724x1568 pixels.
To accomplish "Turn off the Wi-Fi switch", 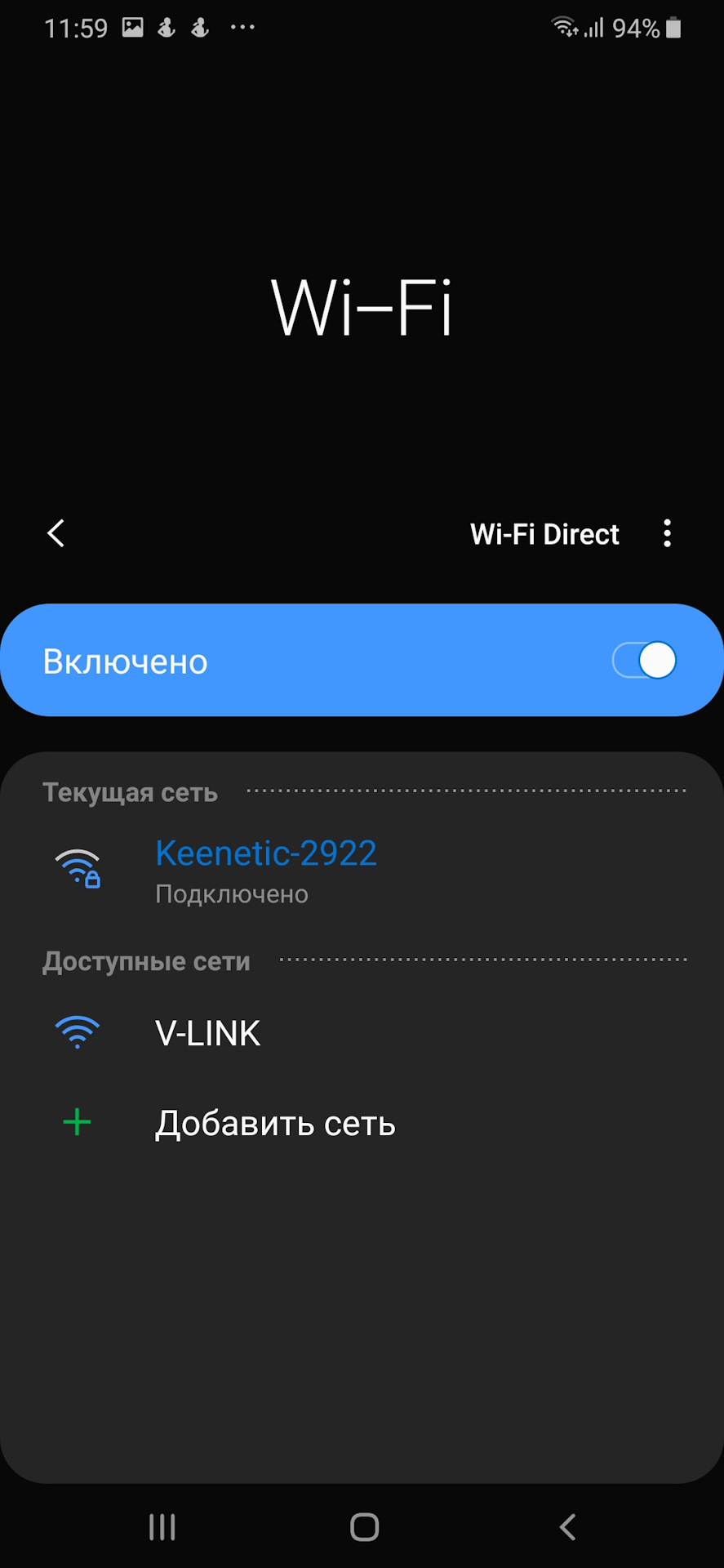I will click(644, 661).
